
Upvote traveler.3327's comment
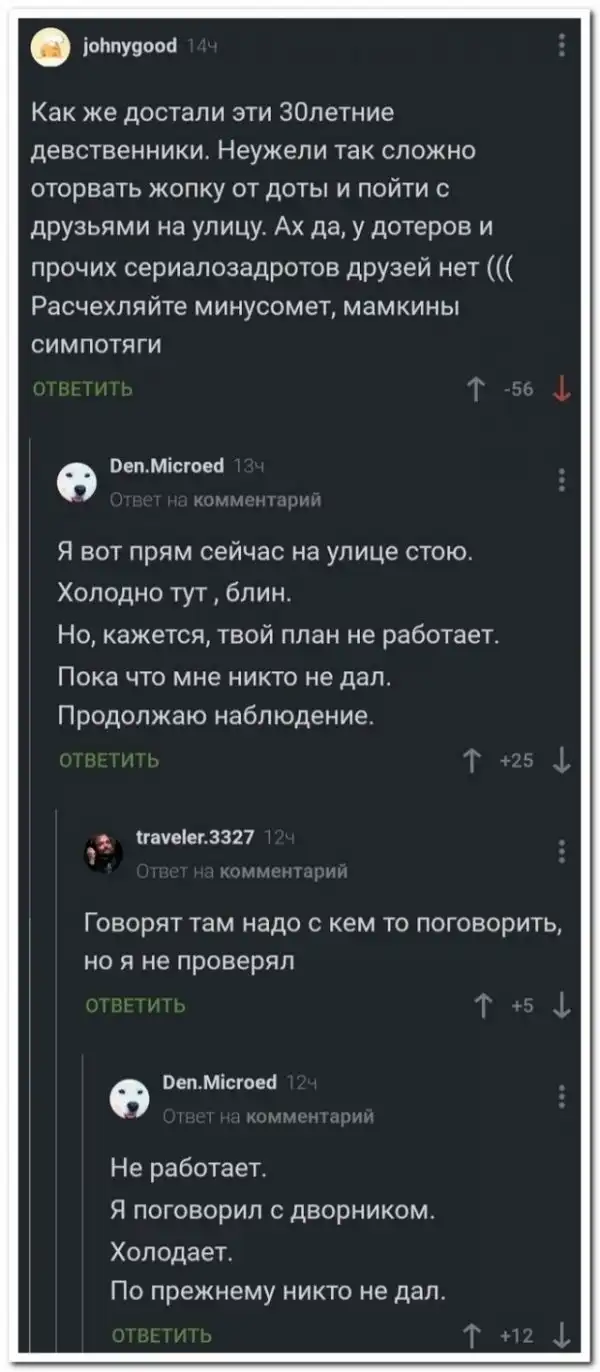(x=485, y=1006)
